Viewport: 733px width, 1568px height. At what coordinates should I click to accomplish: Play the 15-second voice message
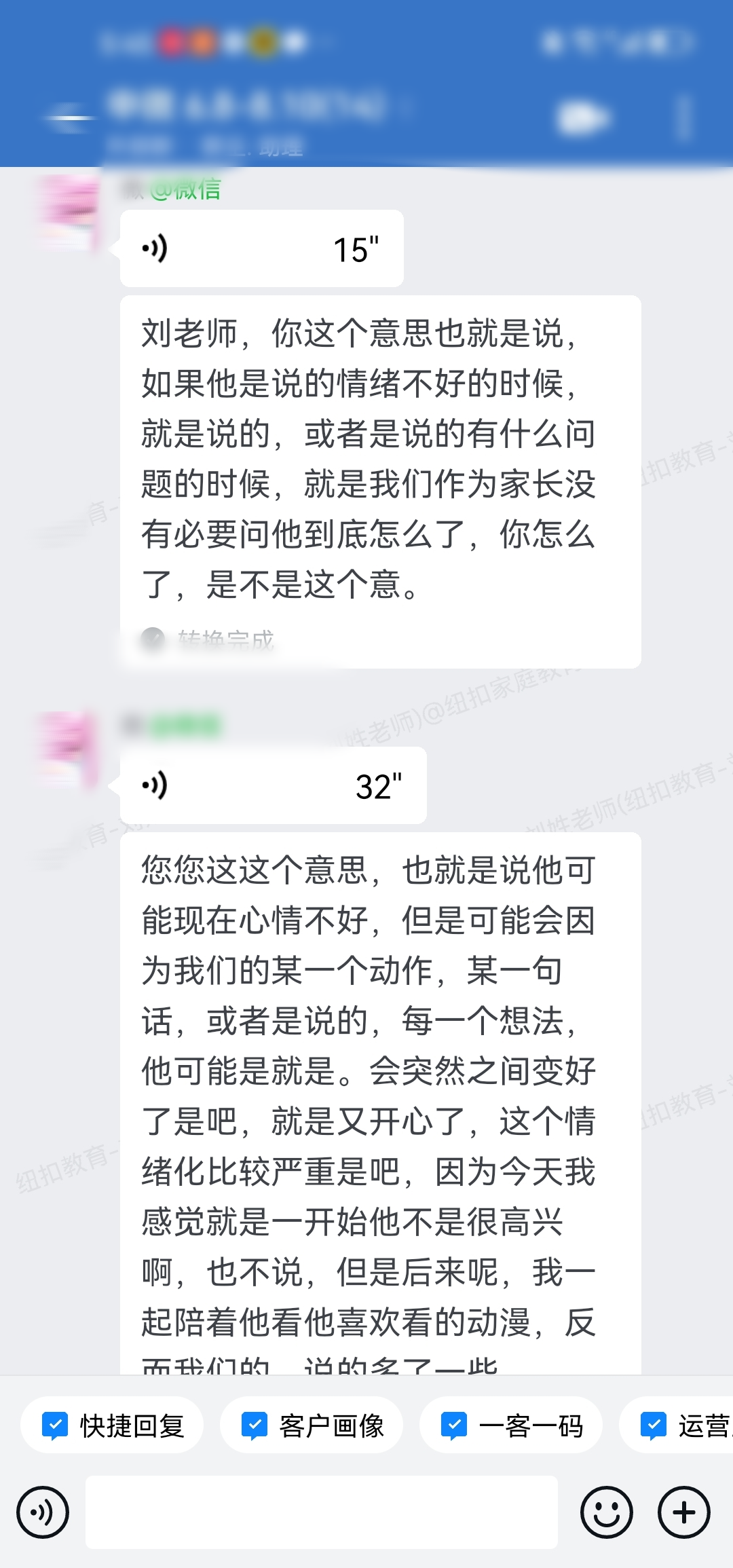[261, 249]
